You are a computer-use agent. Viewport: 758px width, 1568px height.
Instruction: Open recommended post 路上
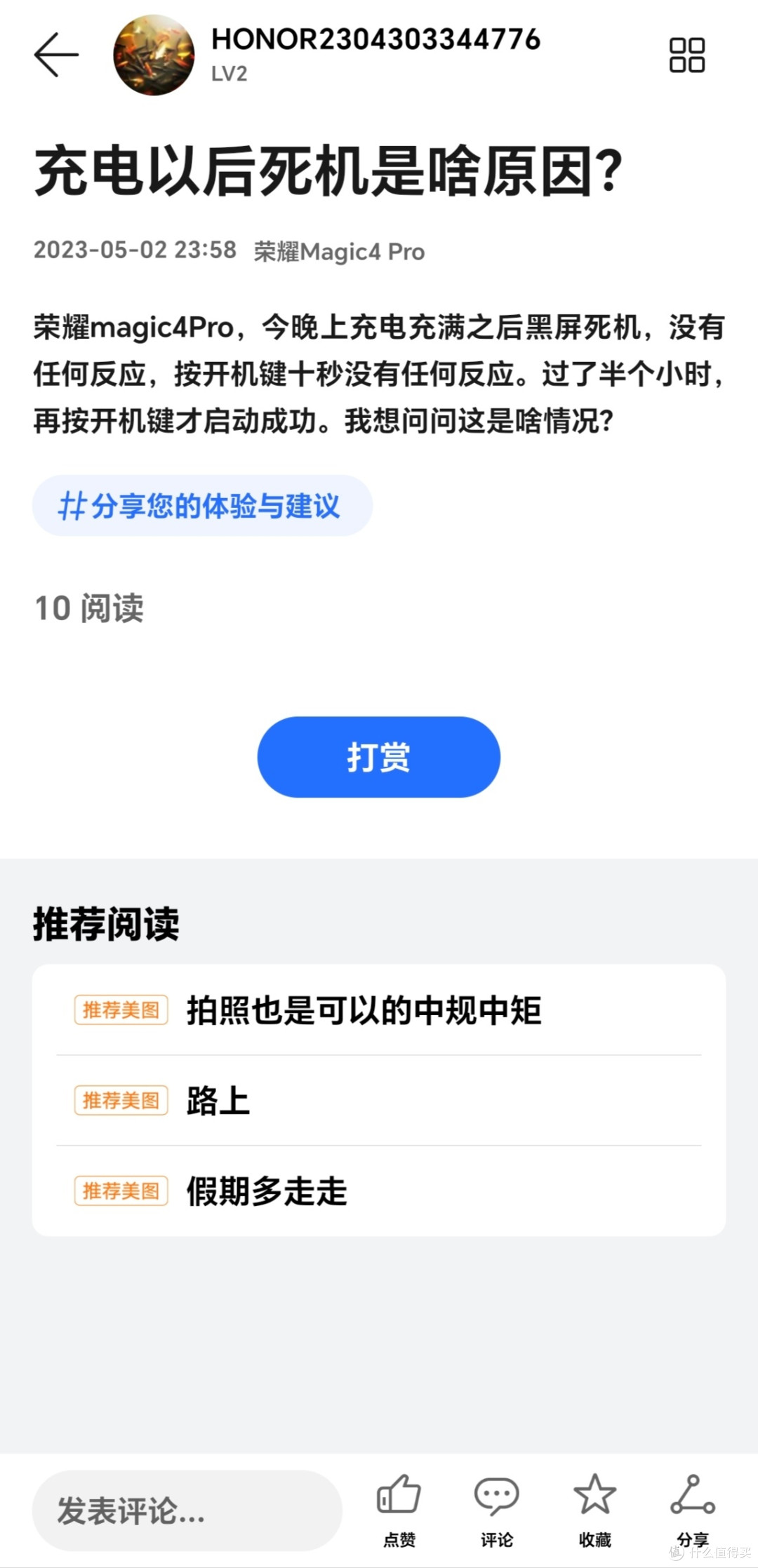point(218,1101)
